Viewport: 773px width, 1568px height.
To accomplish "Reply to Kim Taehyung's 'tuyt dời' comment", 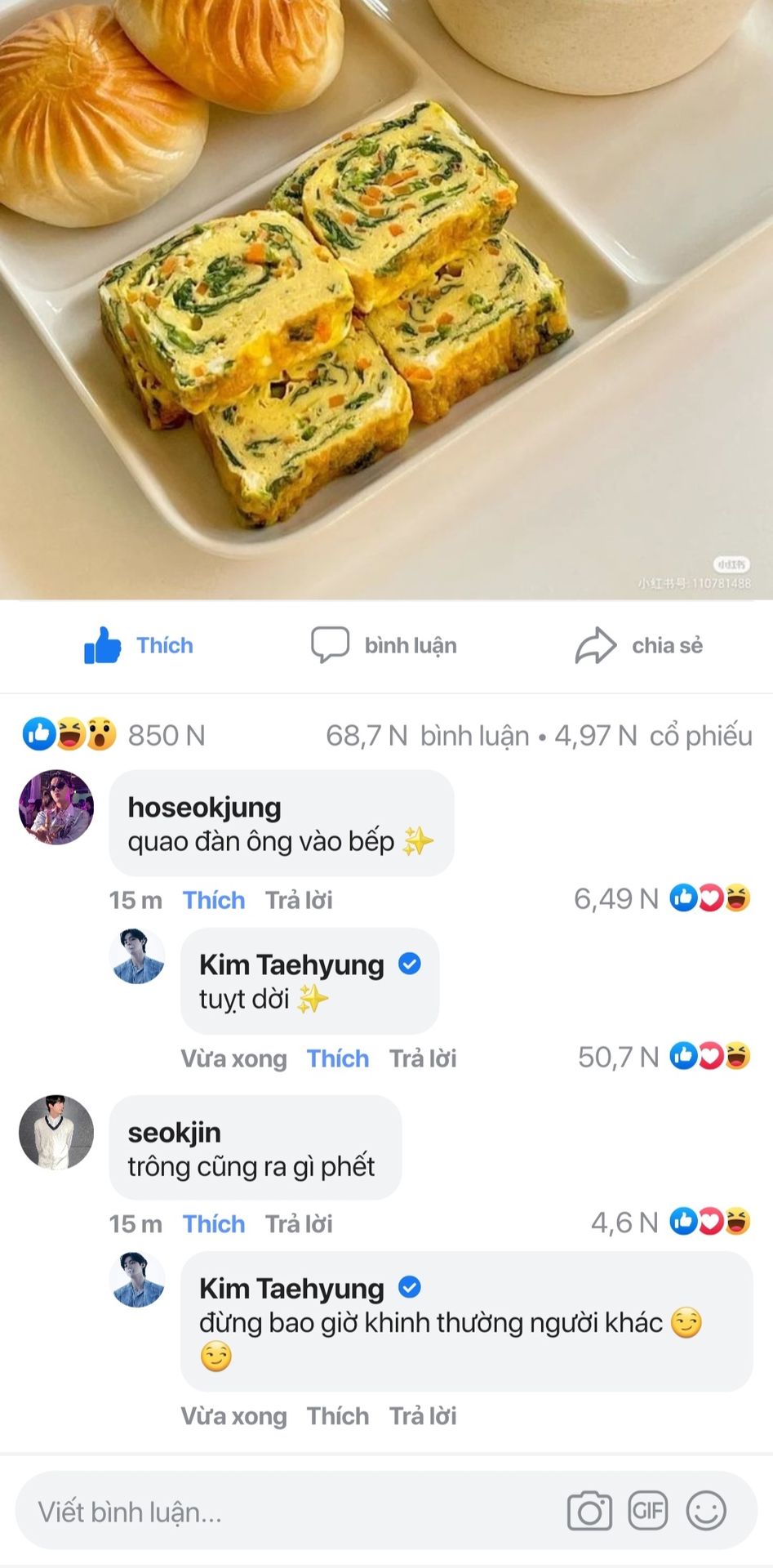I will tap(423, 1058).
